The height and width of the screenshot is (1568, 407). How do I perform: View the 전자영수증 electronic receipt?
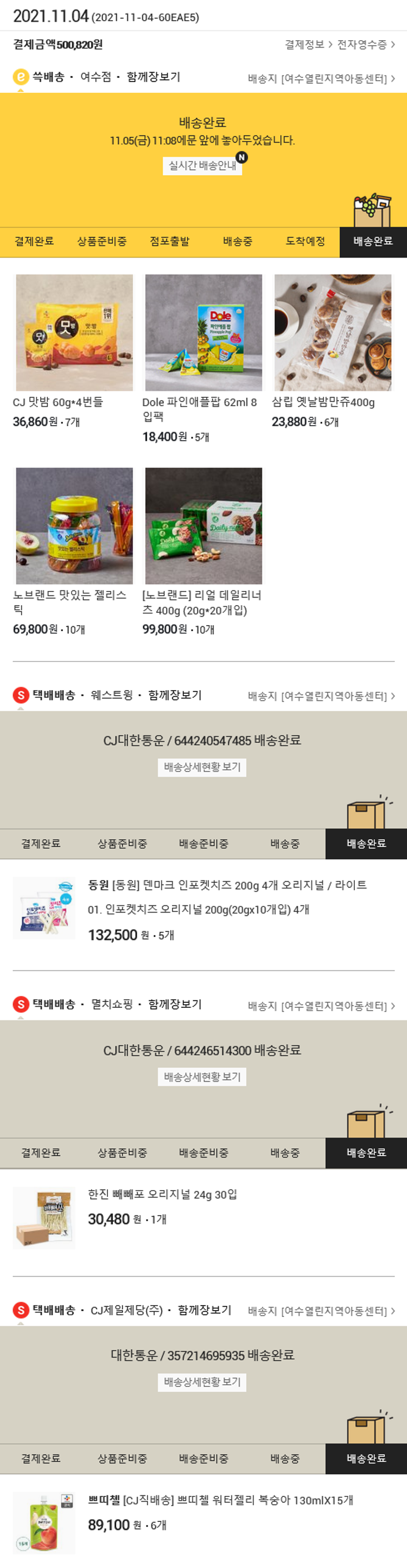[x=366, y=44]
